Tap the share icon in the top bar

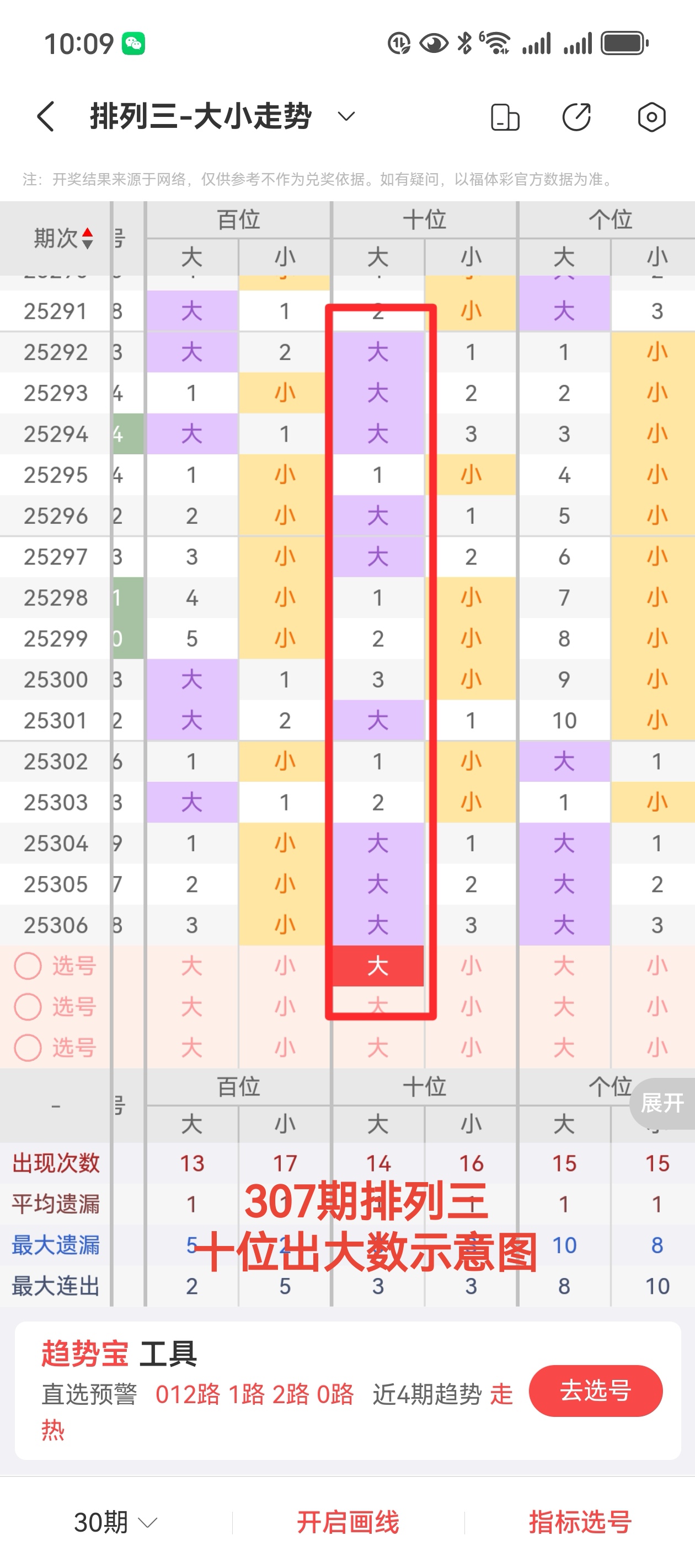[x=576, y=117]
